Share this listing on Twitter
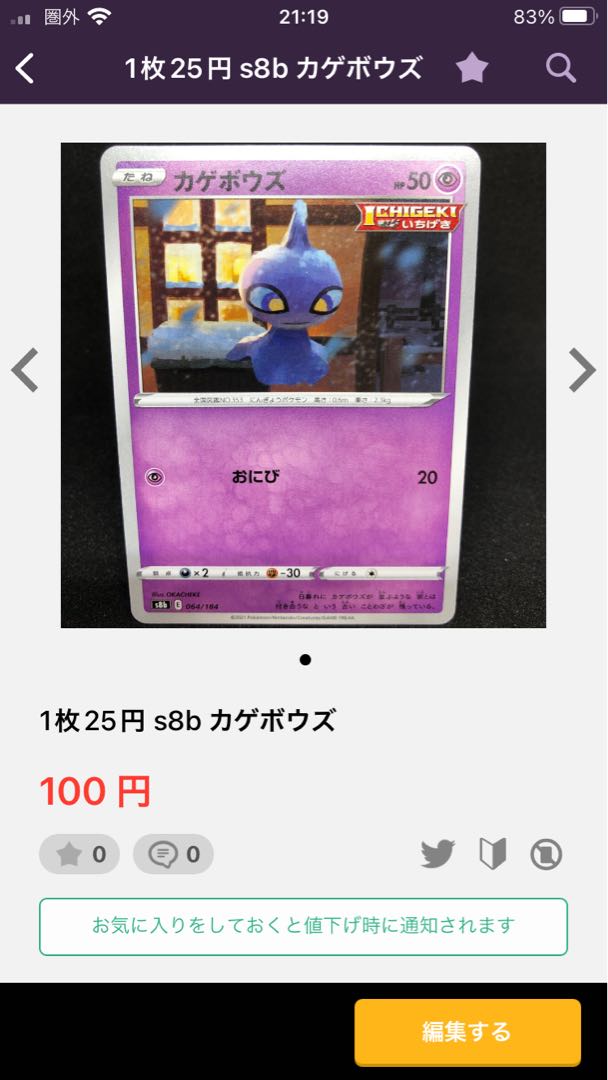Image resolution: width=608 pixels, height=1080 pixels. tap(438, 854)
